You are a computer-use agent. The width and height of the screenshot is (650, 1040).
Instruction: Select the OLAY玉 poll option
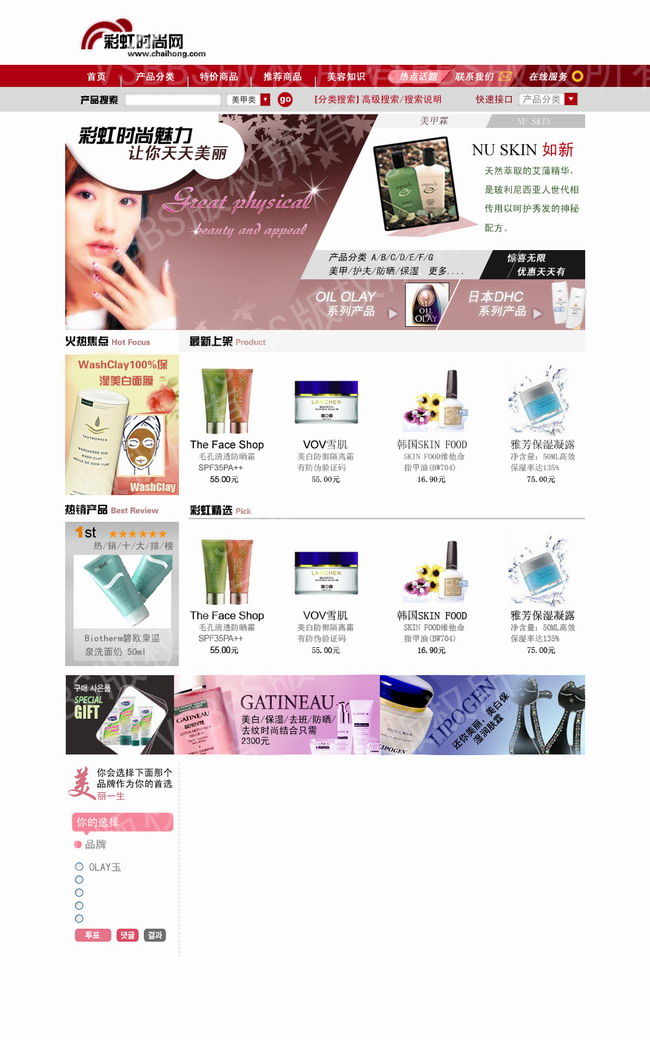coord(79,867)
